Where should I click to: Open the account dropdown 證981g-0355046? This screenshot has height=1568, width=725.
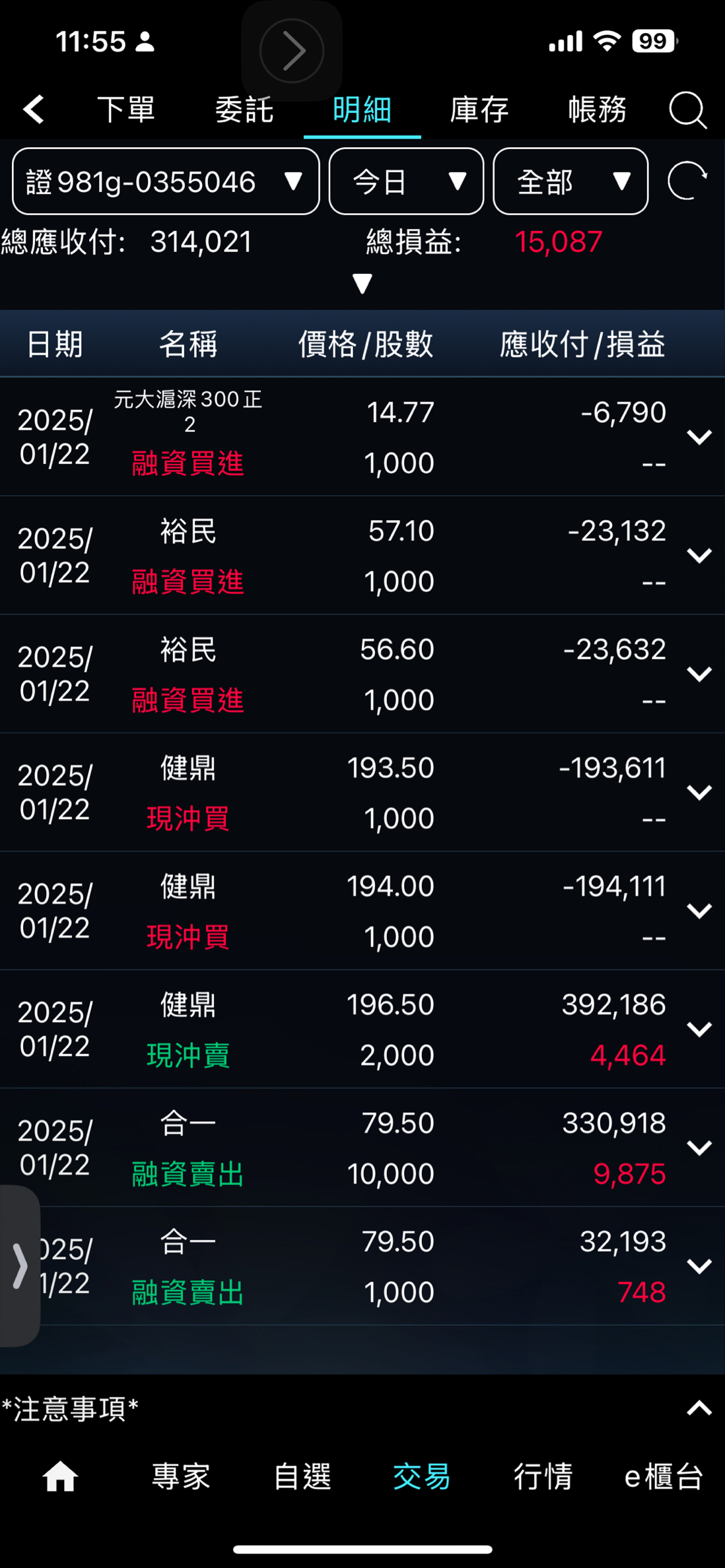point(166,181)
